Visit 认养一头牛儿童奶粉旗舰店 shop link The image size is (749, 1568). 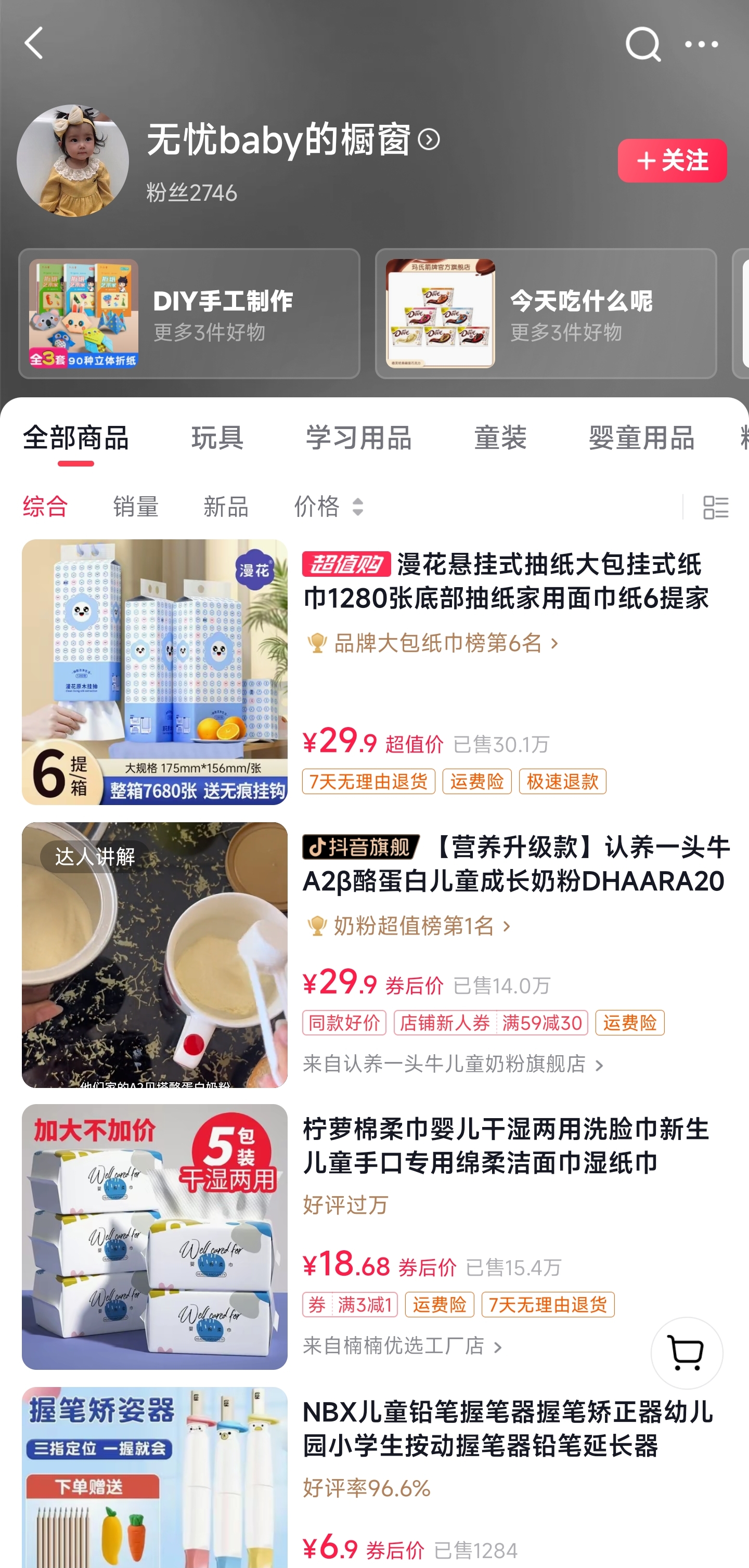453,1064
